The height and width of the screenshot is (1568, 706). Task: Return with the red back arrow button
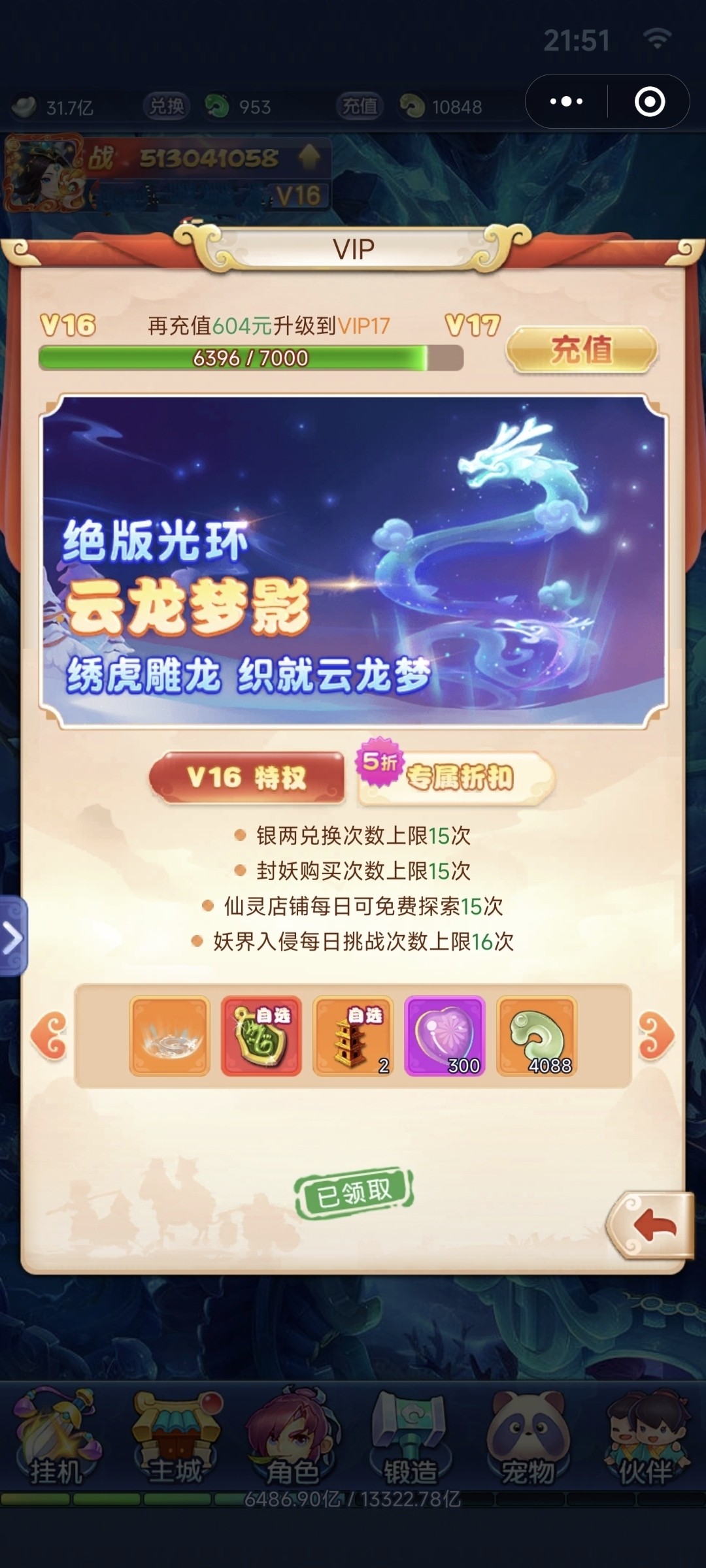[652, 1225]
